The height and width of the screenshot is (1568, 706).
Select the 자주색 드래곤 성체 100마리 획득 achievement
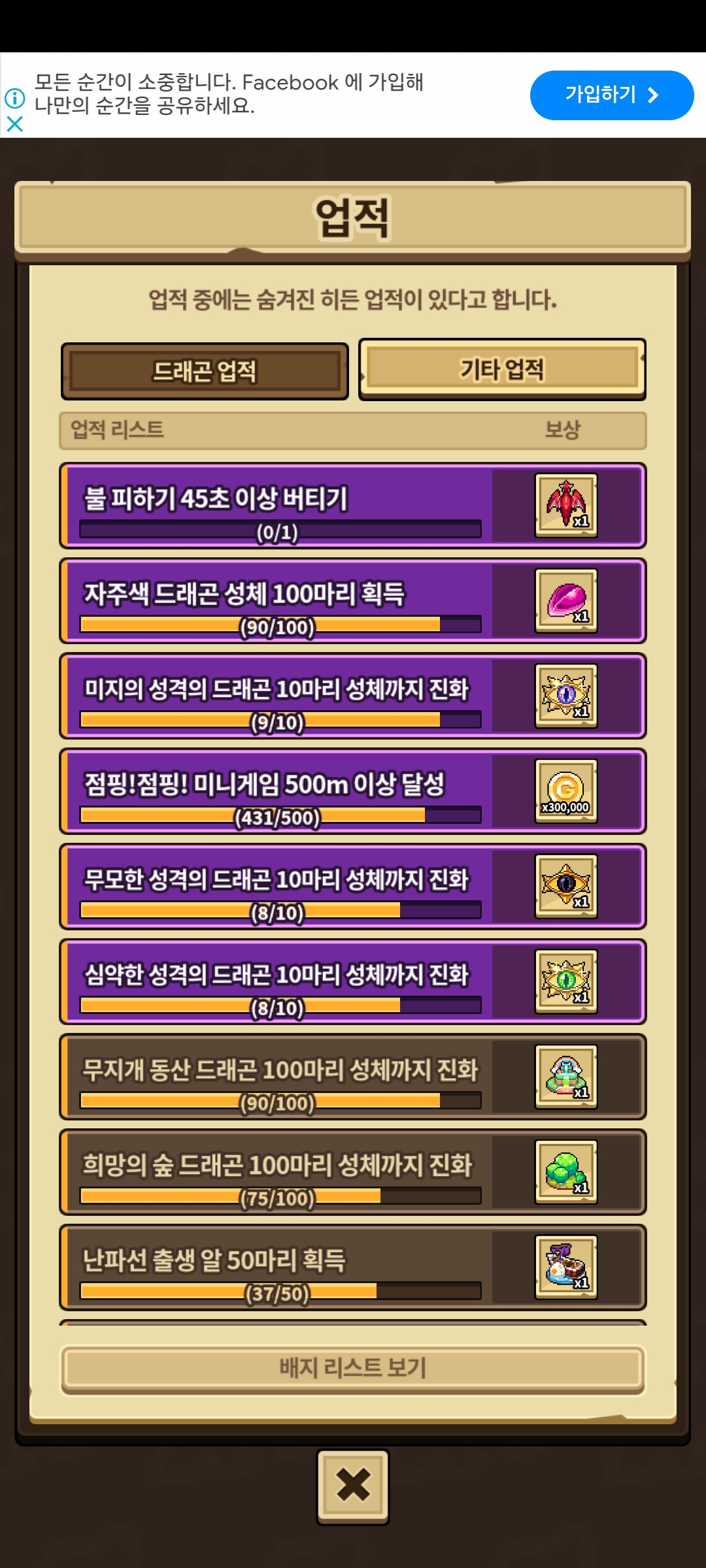click(x=353, y=601)
